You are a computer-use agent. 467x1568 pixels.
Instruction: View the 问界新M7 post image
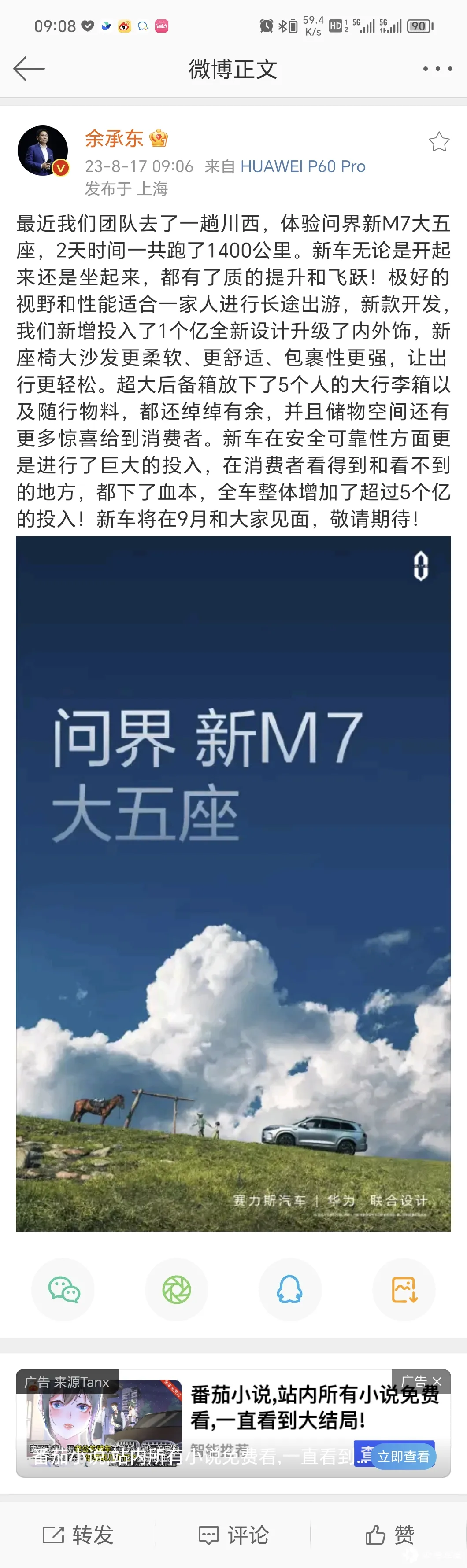tap(233, 882)
